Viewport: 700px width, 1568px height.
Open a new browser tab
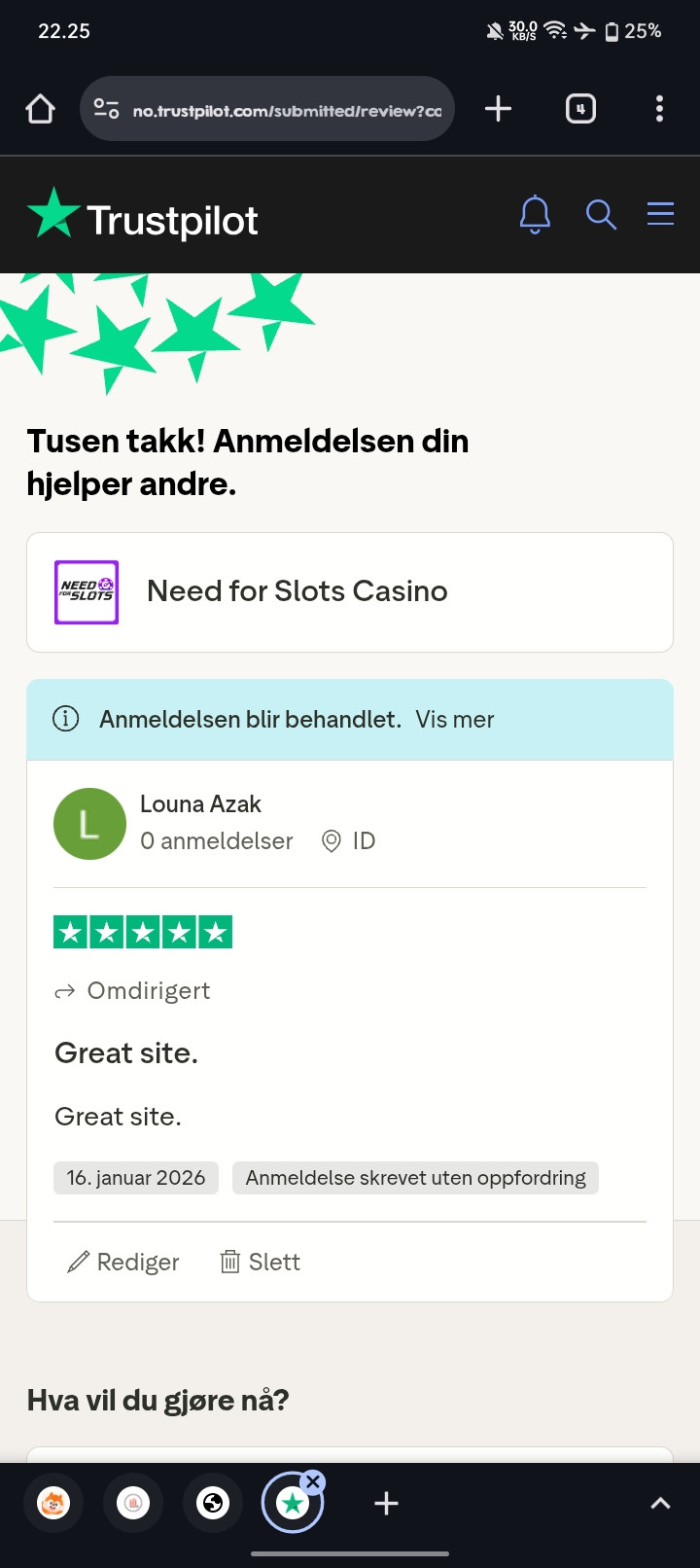tap(498, 109)
